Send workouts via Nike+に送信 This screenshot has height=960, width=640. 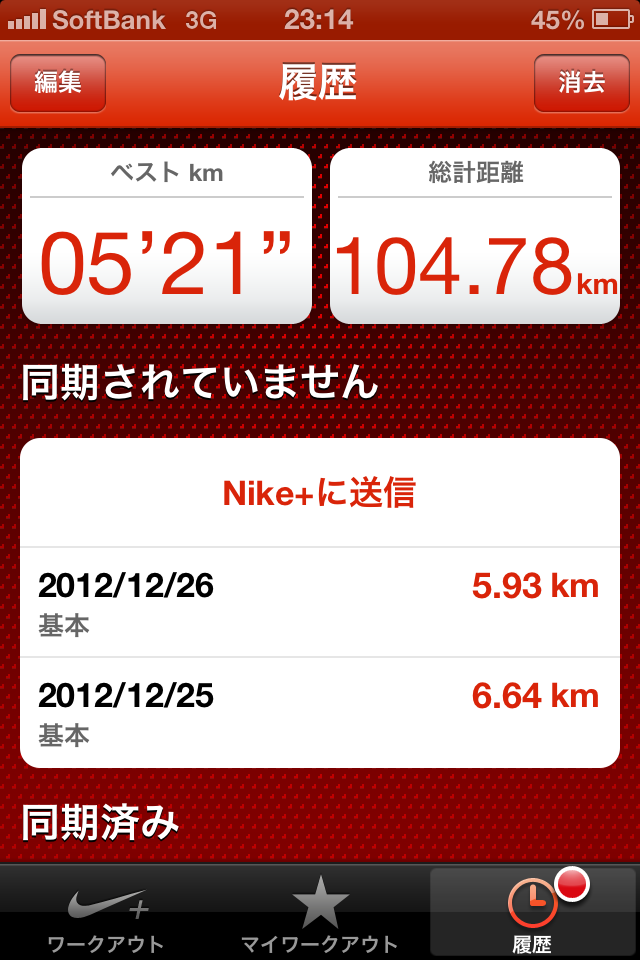click(319, 493)
